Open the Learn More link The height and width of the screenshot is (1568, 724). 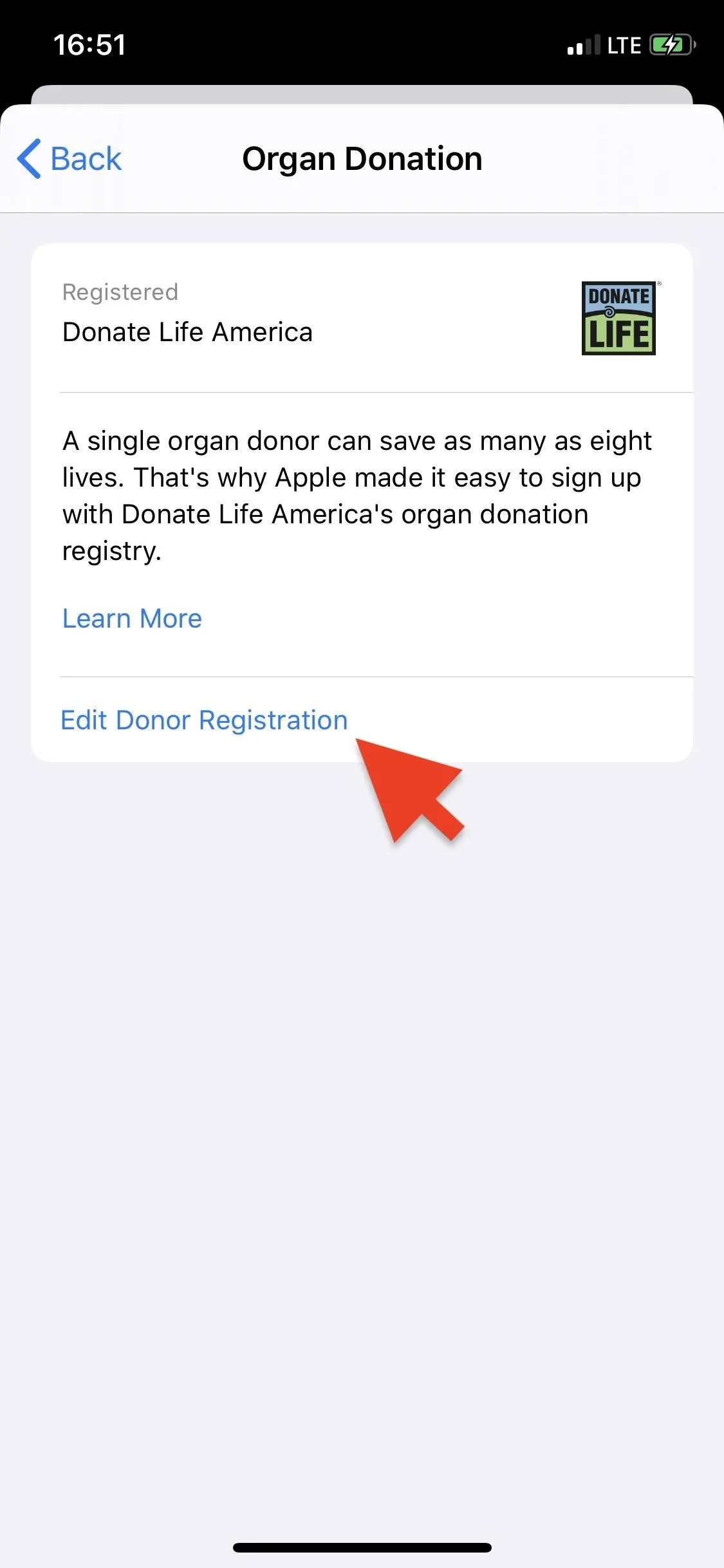(132, 619)
